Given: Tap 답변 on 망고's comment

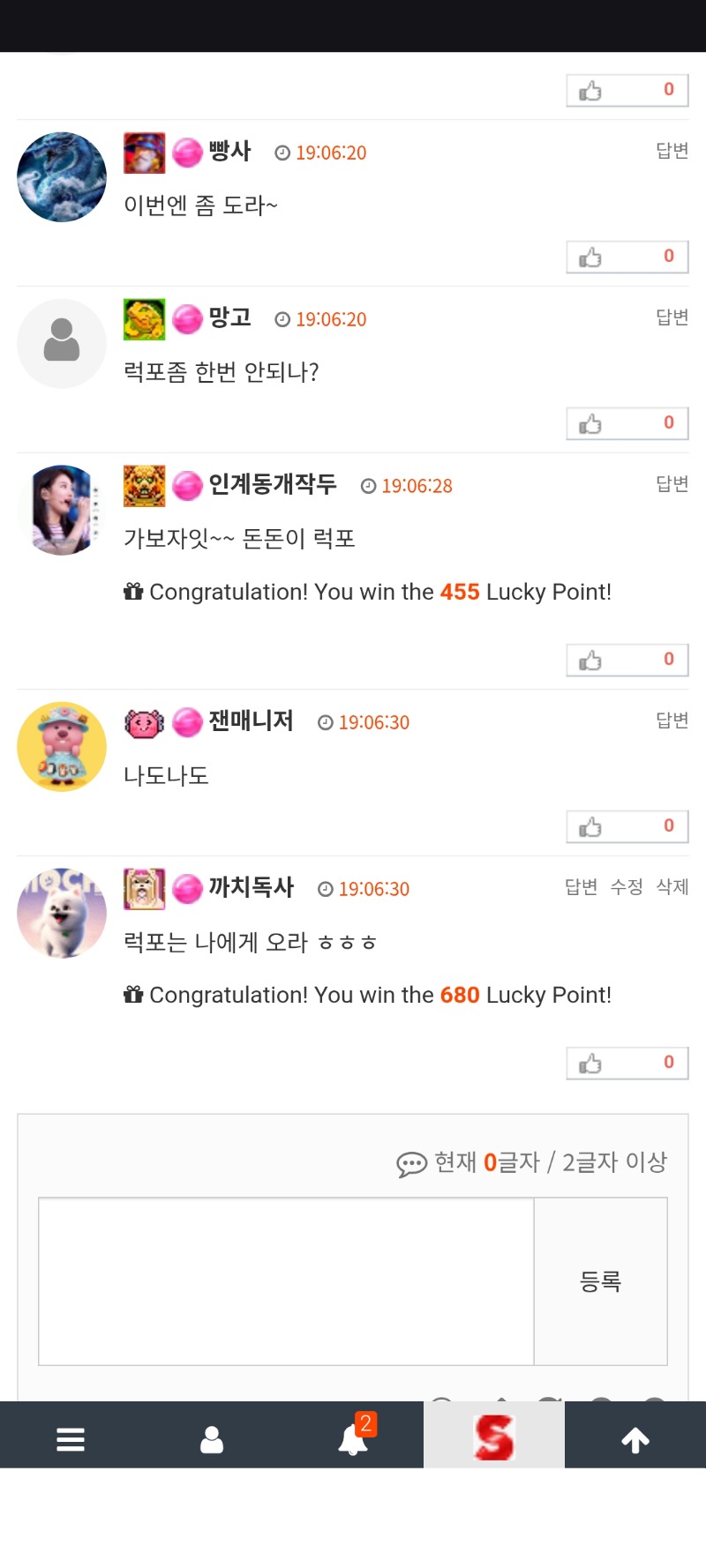Looking at the screenshot, I should [x=672, y=317].
